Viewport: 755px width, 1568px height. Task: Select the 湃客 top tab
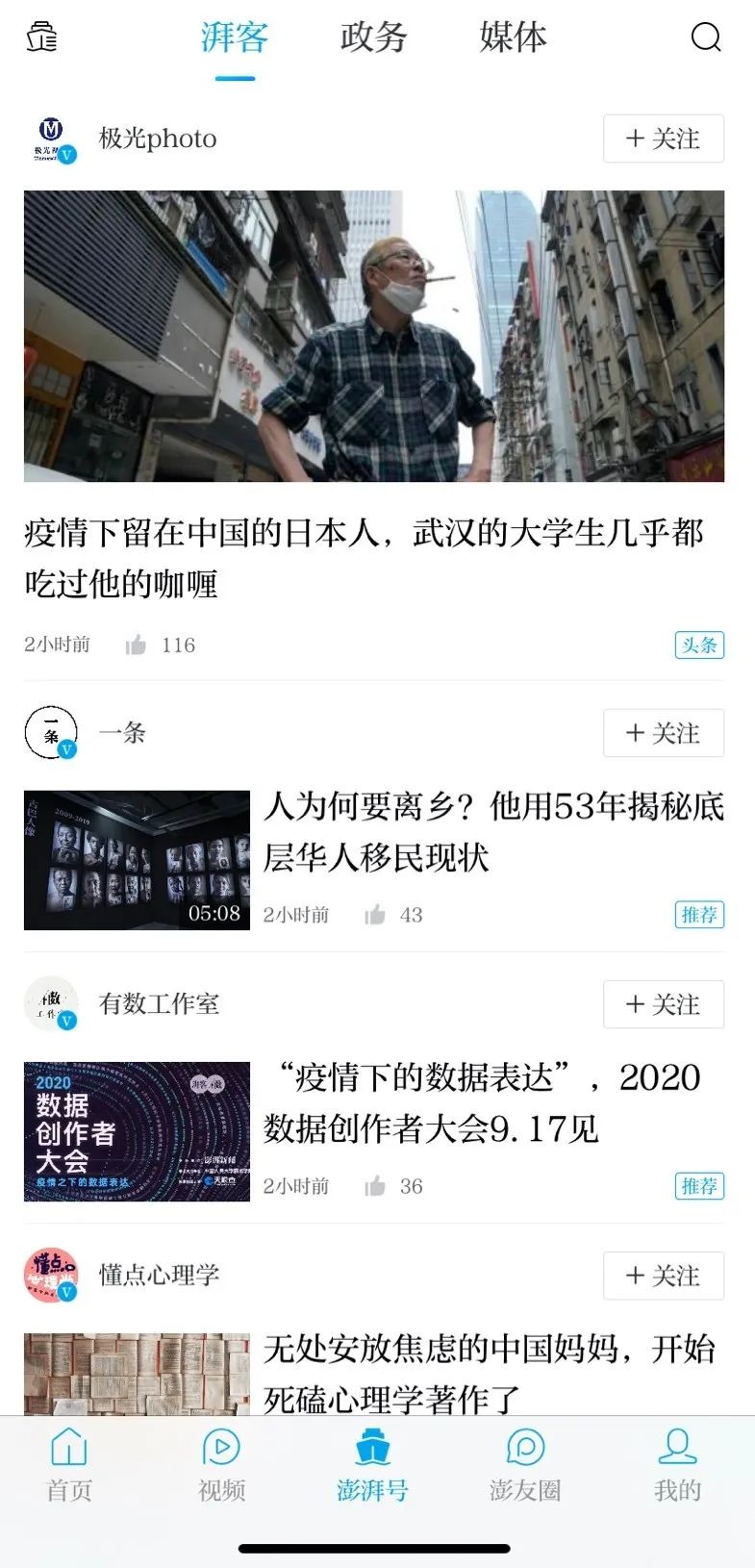coord(235,38)
